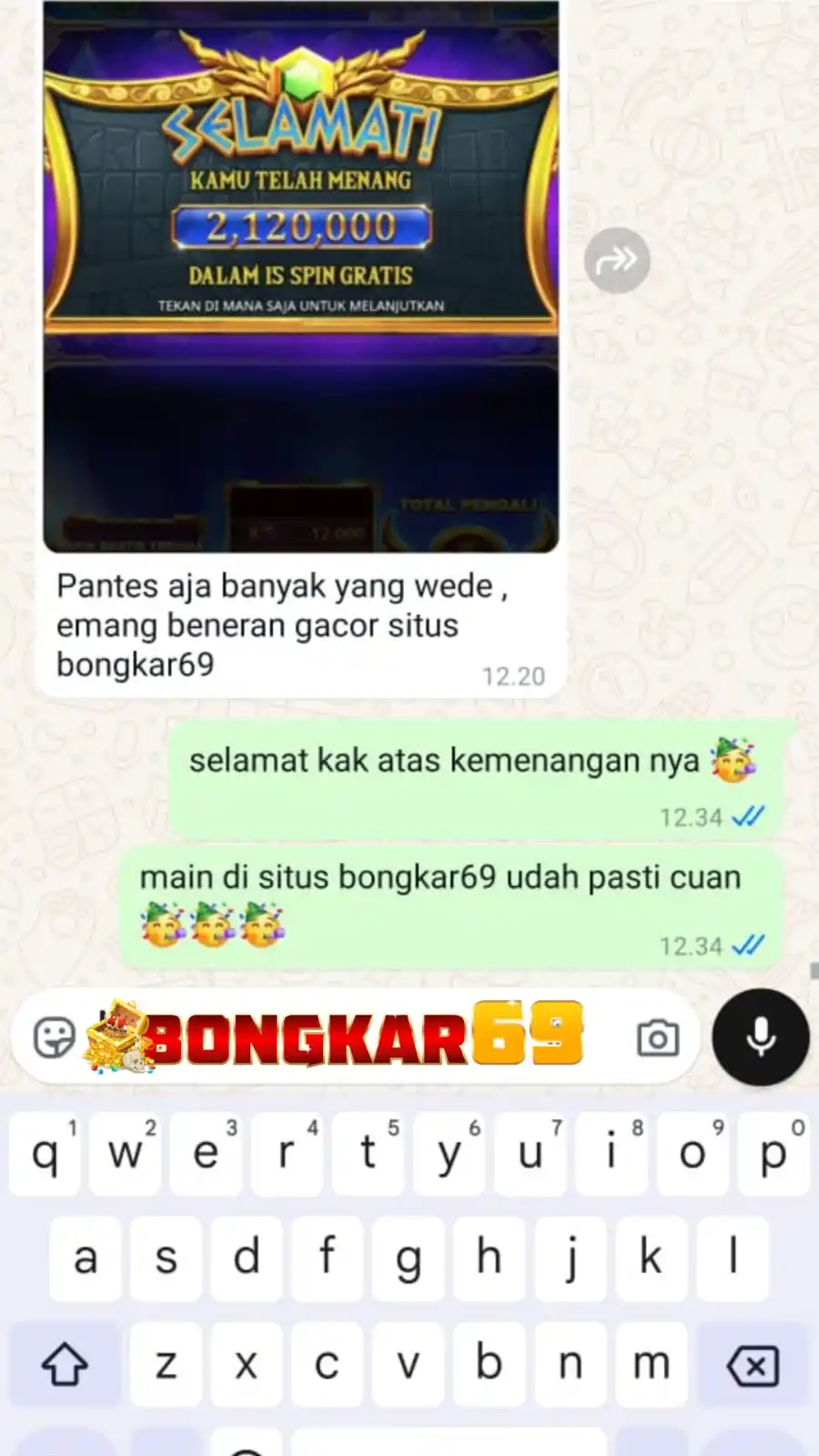Toggle the shift key on keyboard
Screen dimensions: 819x1456
(65, 1365)
